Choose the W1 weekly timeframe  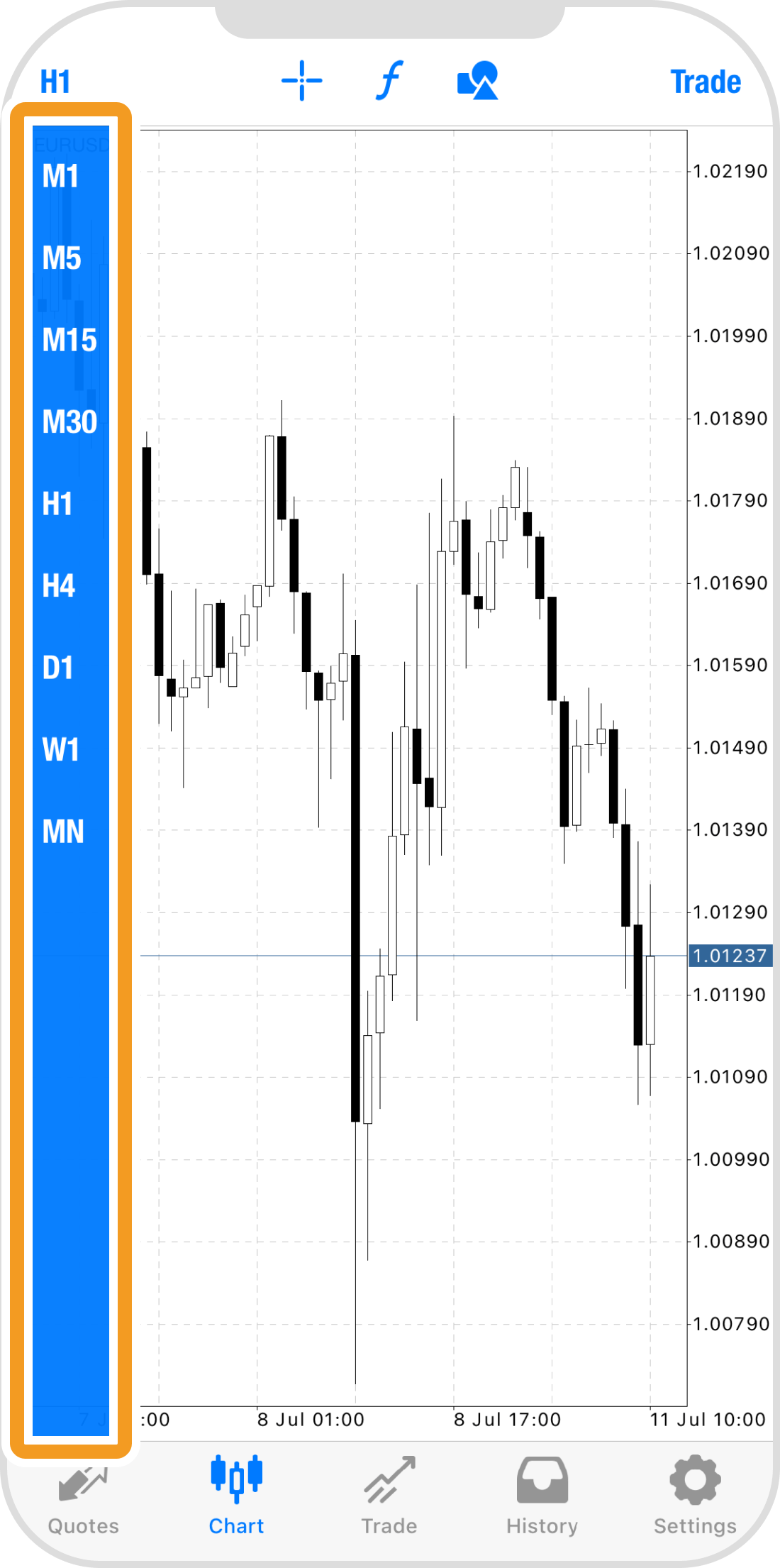(x=61, y=750)
